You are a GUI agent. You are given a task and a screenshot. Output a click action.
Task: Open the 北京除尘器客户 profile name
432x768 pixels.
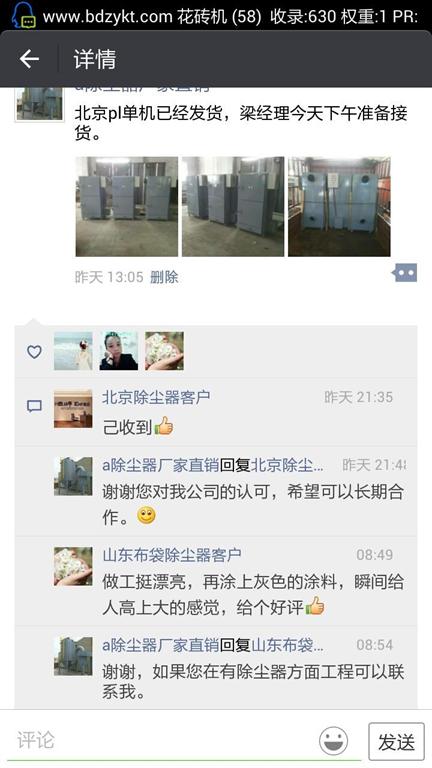coord(156,397)
